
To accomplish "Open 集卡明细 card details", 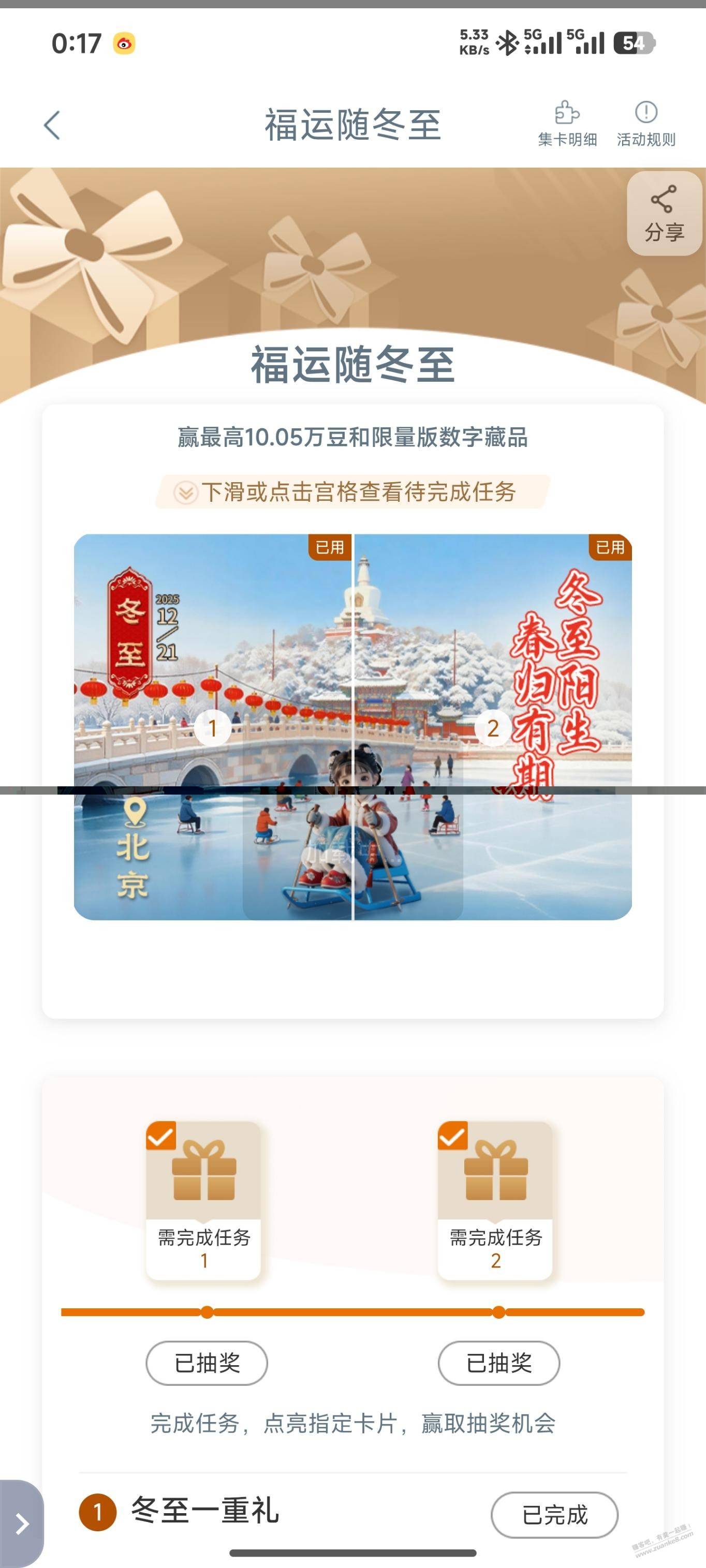I will coord(567,124).
